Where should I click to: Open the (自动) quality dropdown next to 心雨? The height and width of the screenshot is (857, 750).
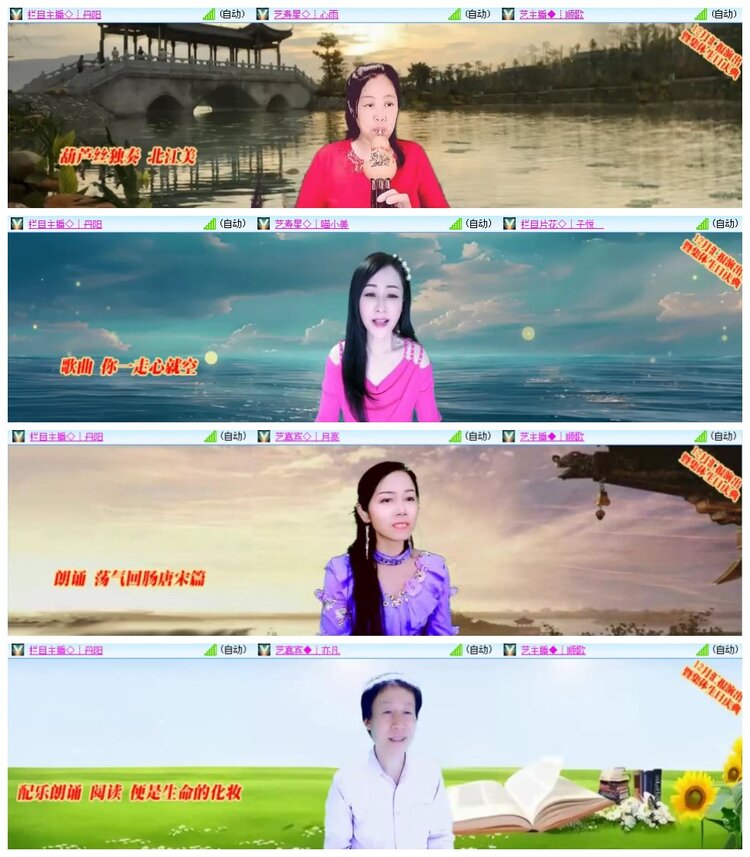tap(477, 13)
